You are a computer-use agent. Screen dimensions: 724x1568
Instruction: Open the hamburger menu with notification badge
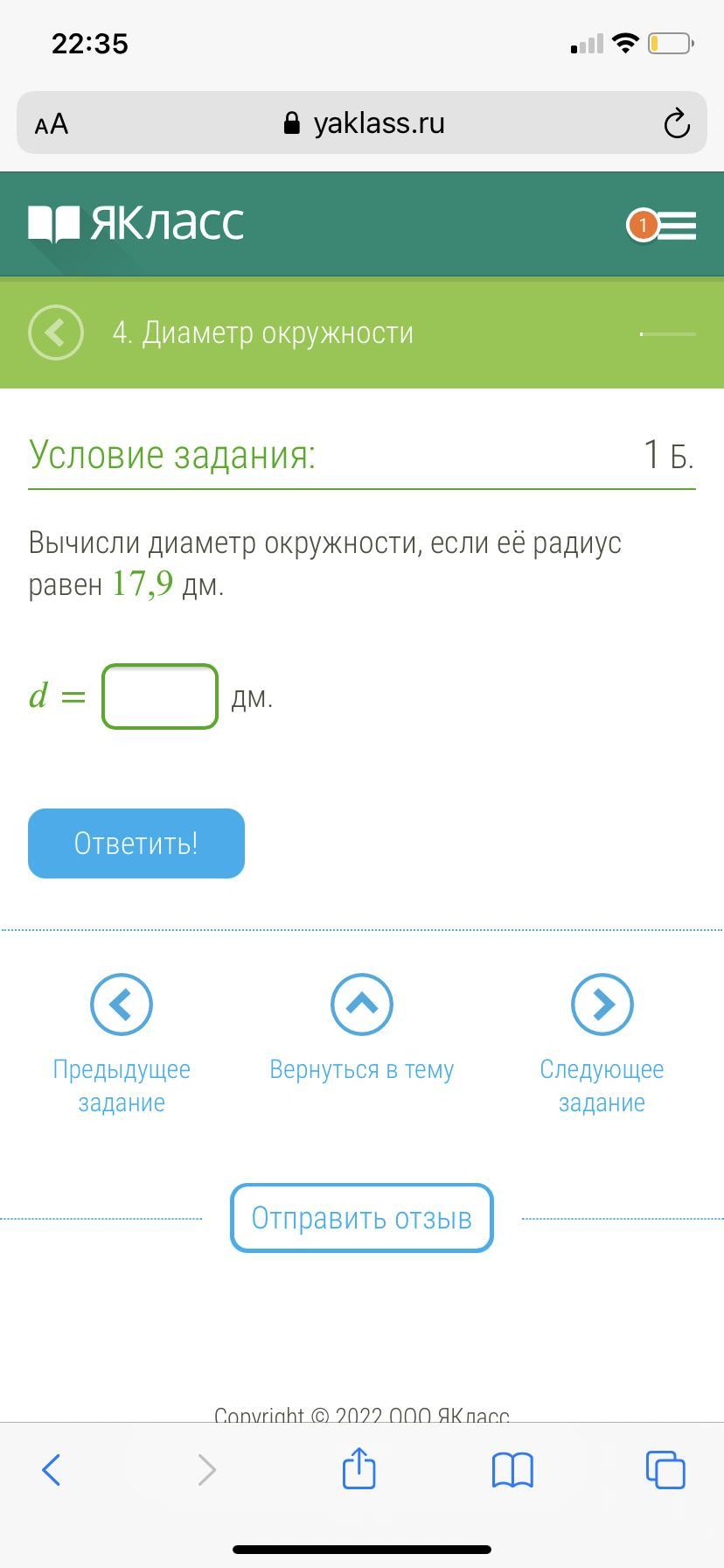pyautogui.click(x=663, y=226)
